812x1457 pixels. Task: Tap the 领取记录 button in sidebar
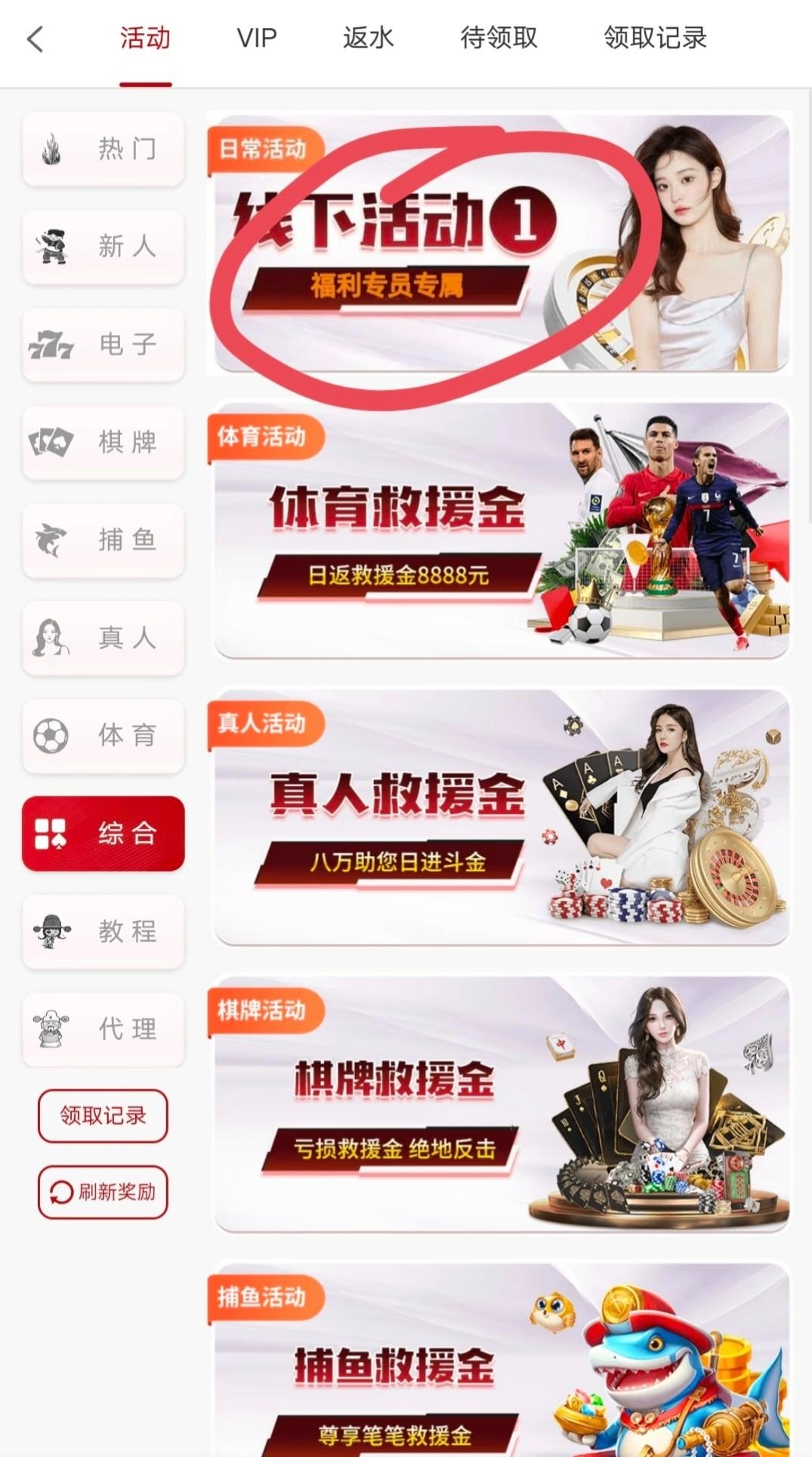coord(103,1115)
